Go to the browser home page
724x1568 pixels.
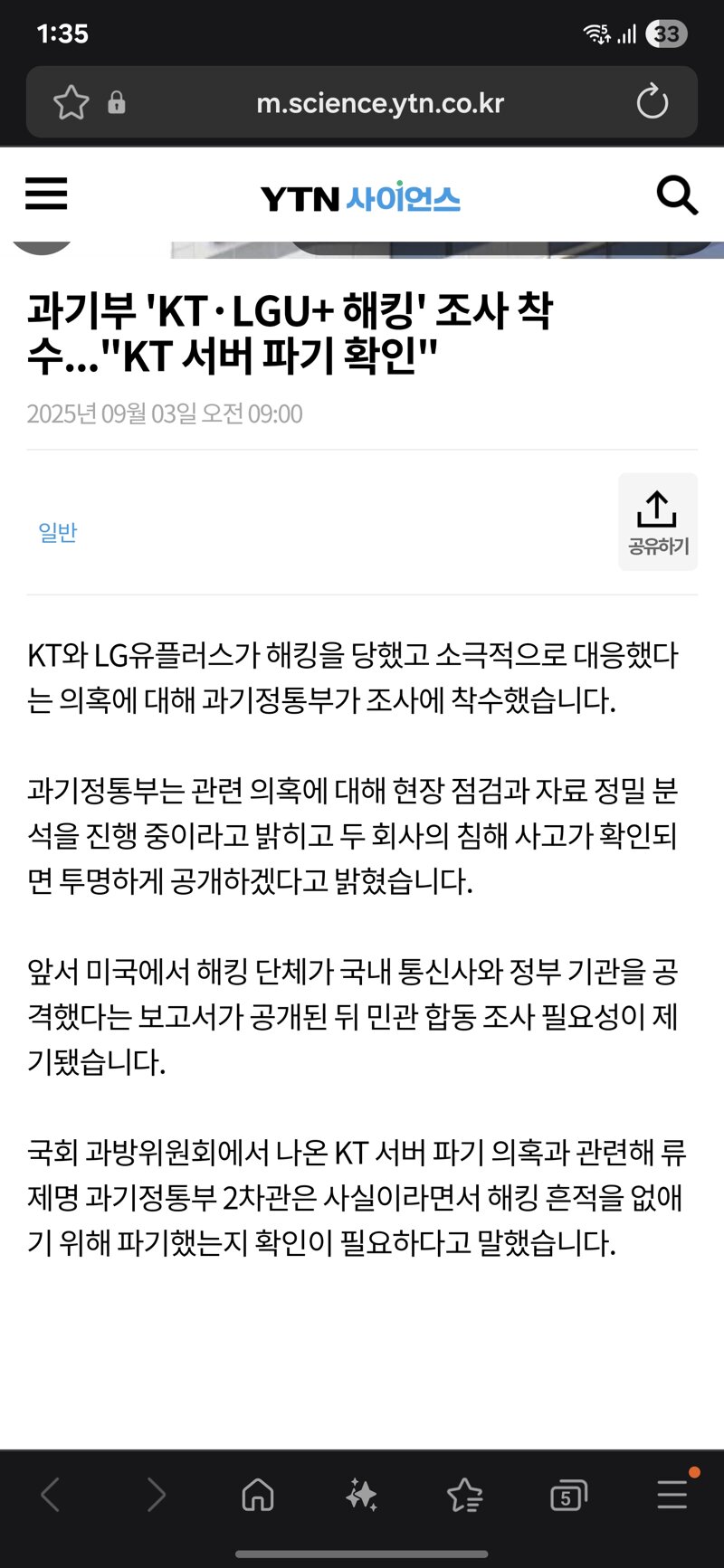coord(258,1495)
